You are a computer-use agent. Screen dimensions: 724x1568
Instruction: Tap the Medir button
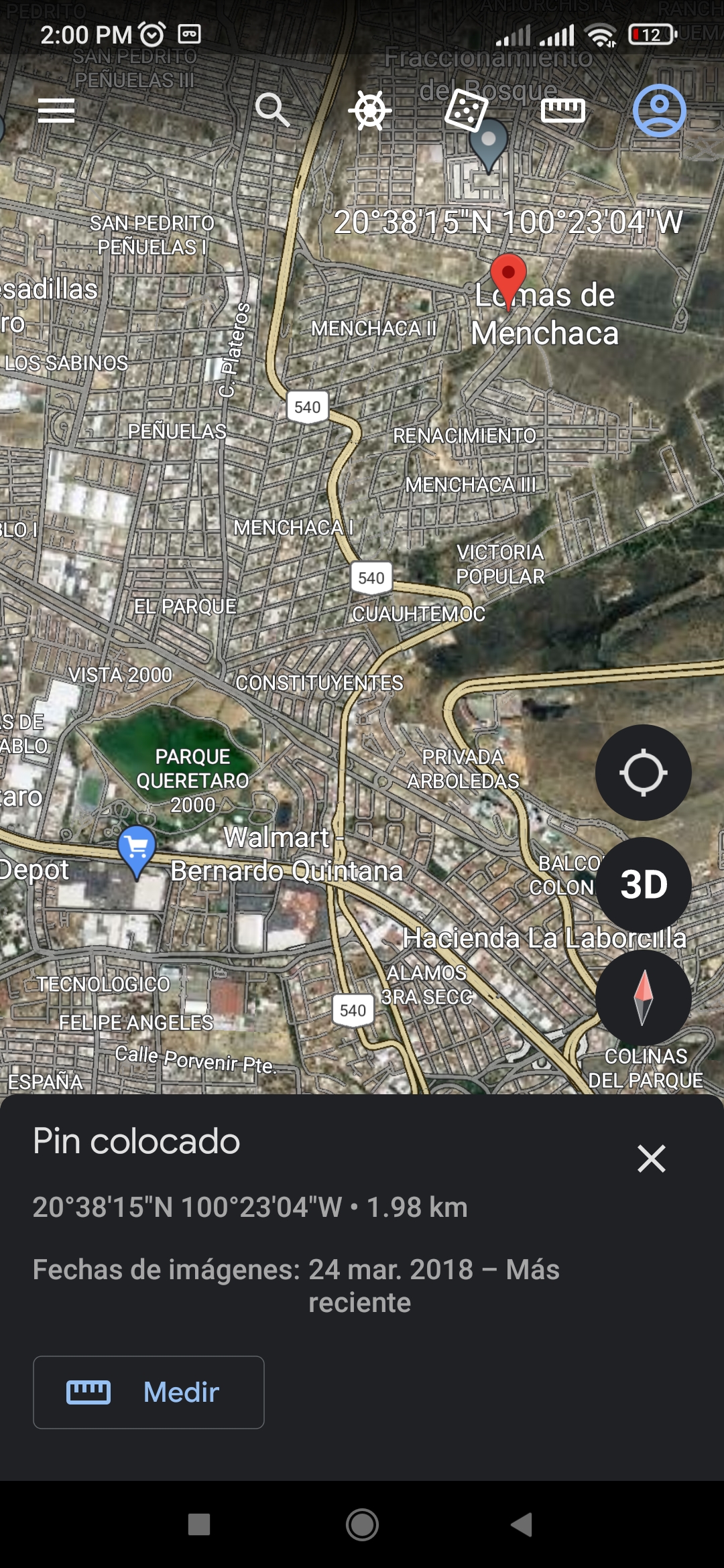click(x=149, y=1392)
